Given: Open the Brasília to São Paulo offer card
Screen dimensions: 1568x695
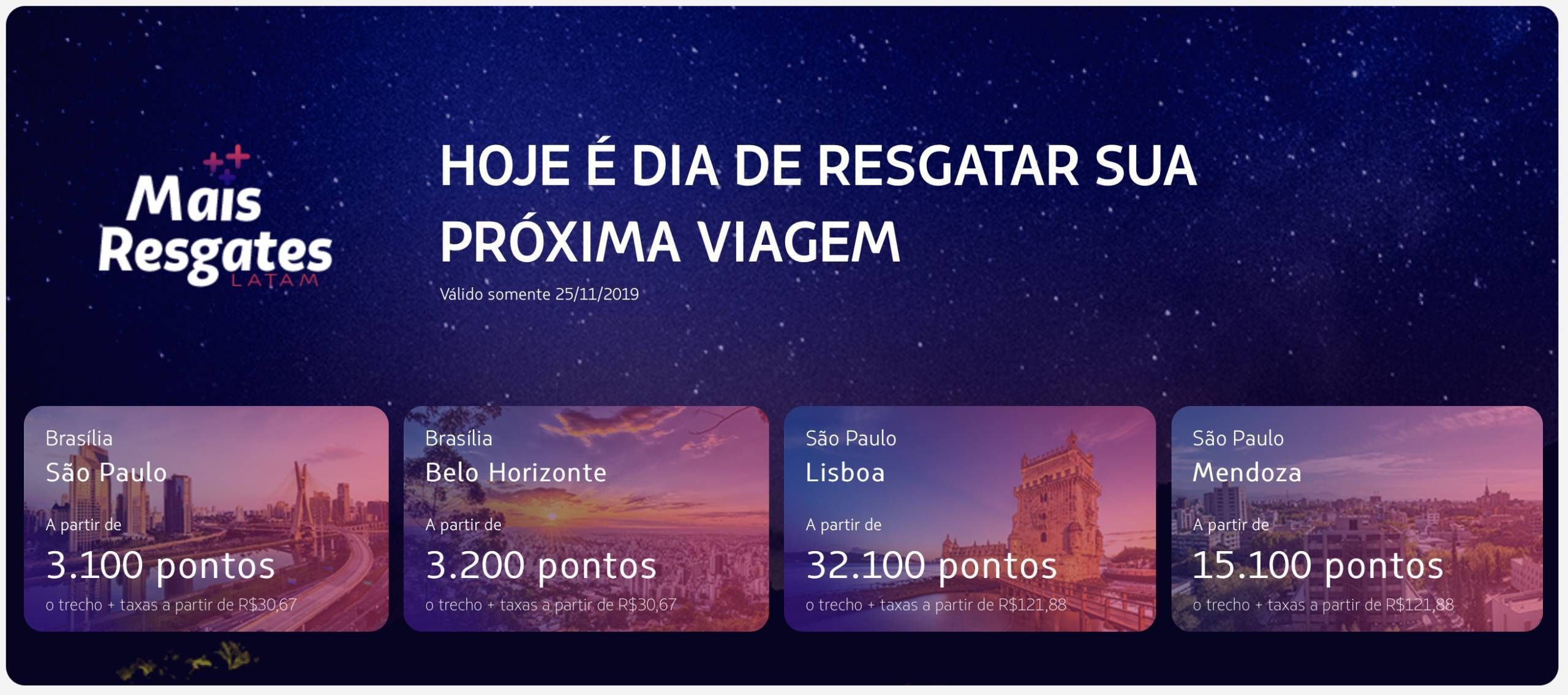Looking at the screenshot, I should click(206, 519).
